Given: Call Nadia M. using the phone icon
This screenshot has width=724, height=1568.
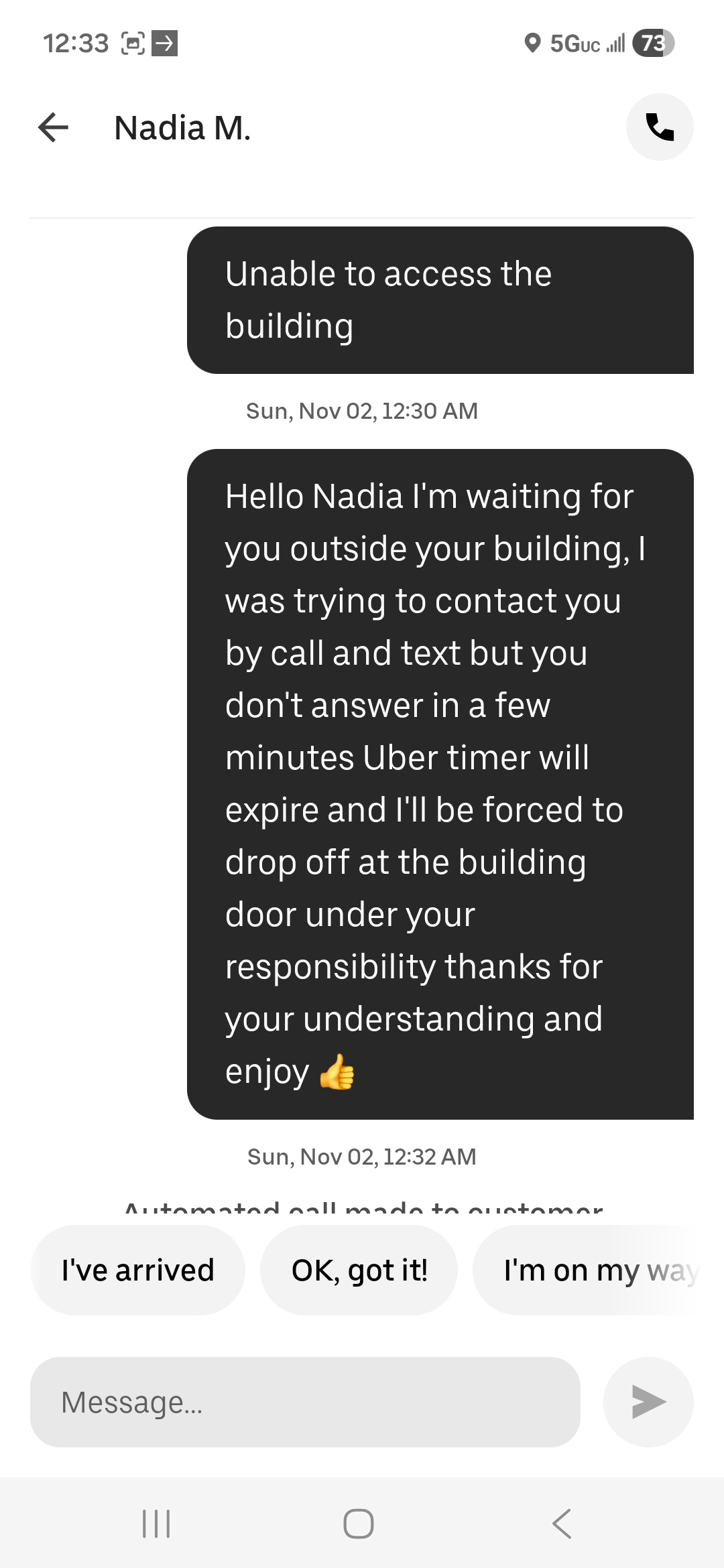Looking at the screenshot, I should 660,127.
